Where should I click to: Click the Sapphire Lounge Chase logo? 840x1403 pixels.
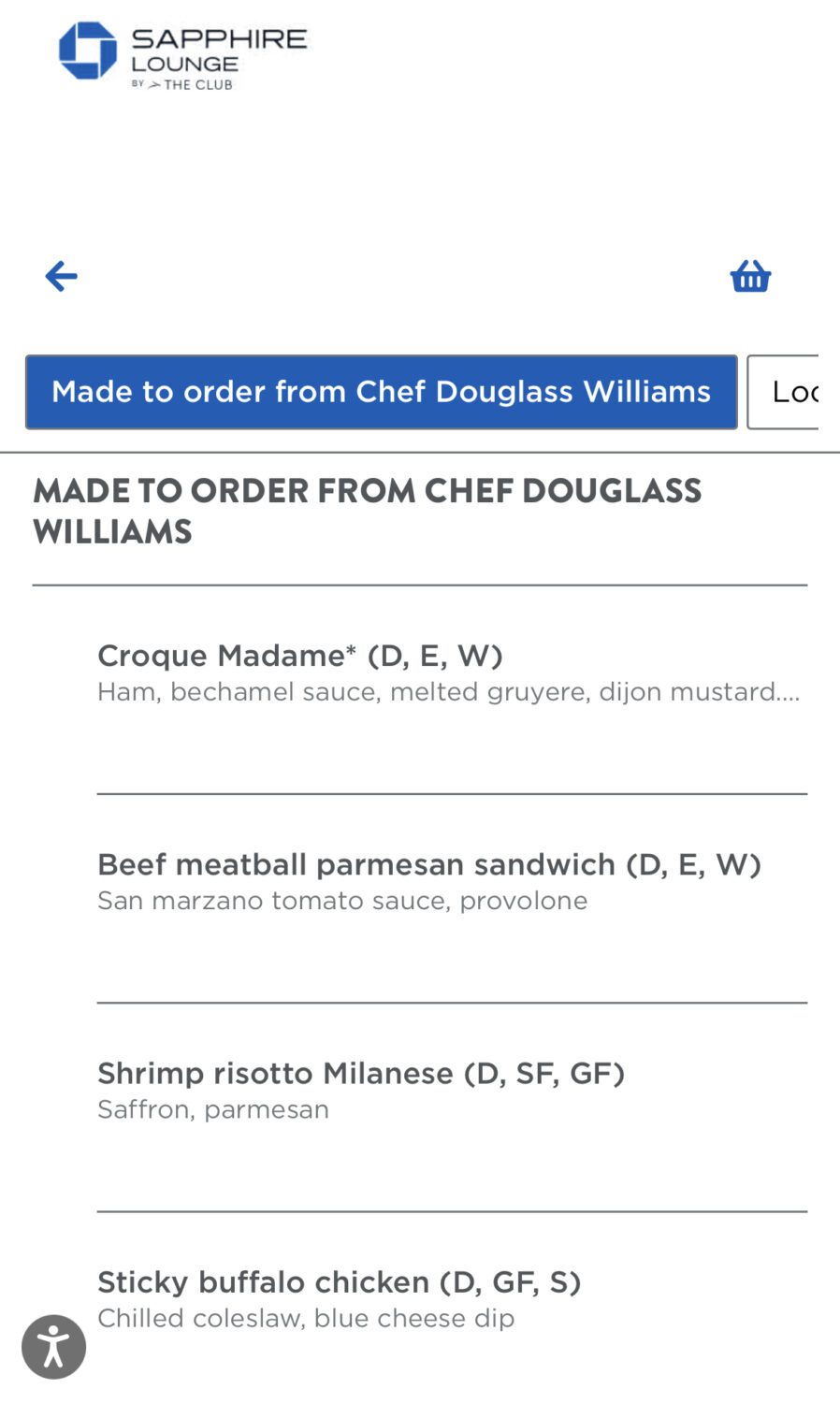pos(182,56)
